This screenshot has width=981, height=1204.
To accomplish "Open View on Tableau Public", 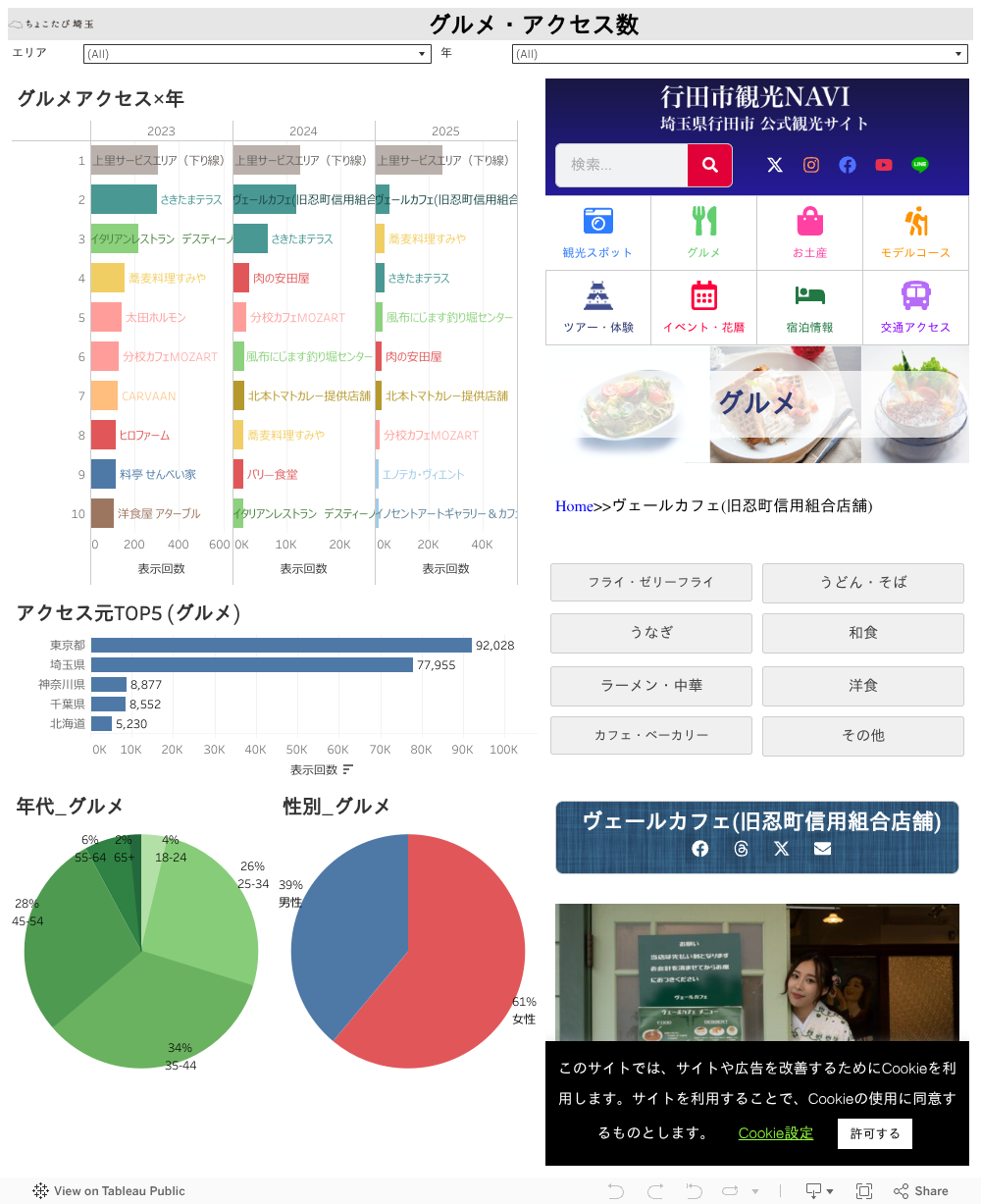I will [x=109, y=1191].
